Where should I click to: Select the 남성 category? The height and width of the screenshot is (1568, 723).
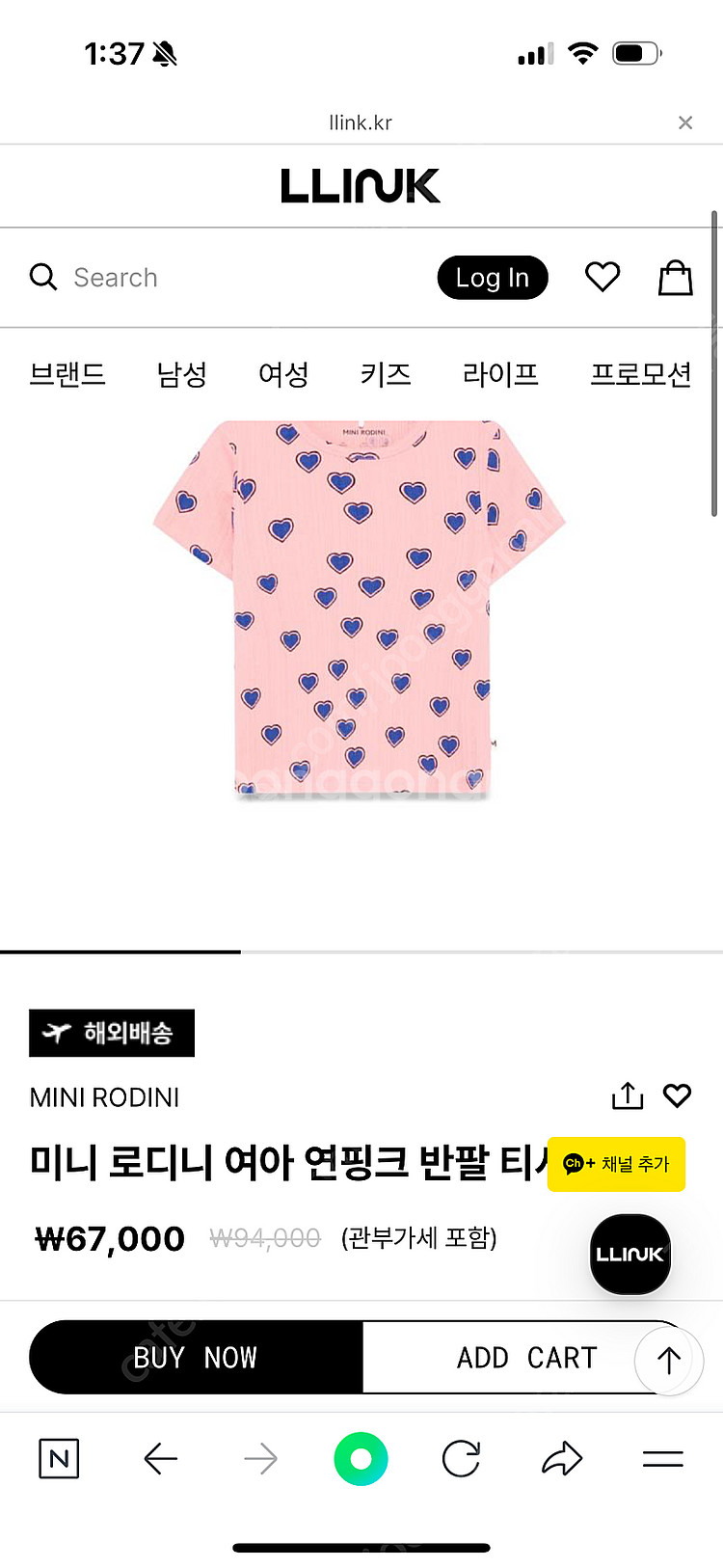(x=181, y=374)
